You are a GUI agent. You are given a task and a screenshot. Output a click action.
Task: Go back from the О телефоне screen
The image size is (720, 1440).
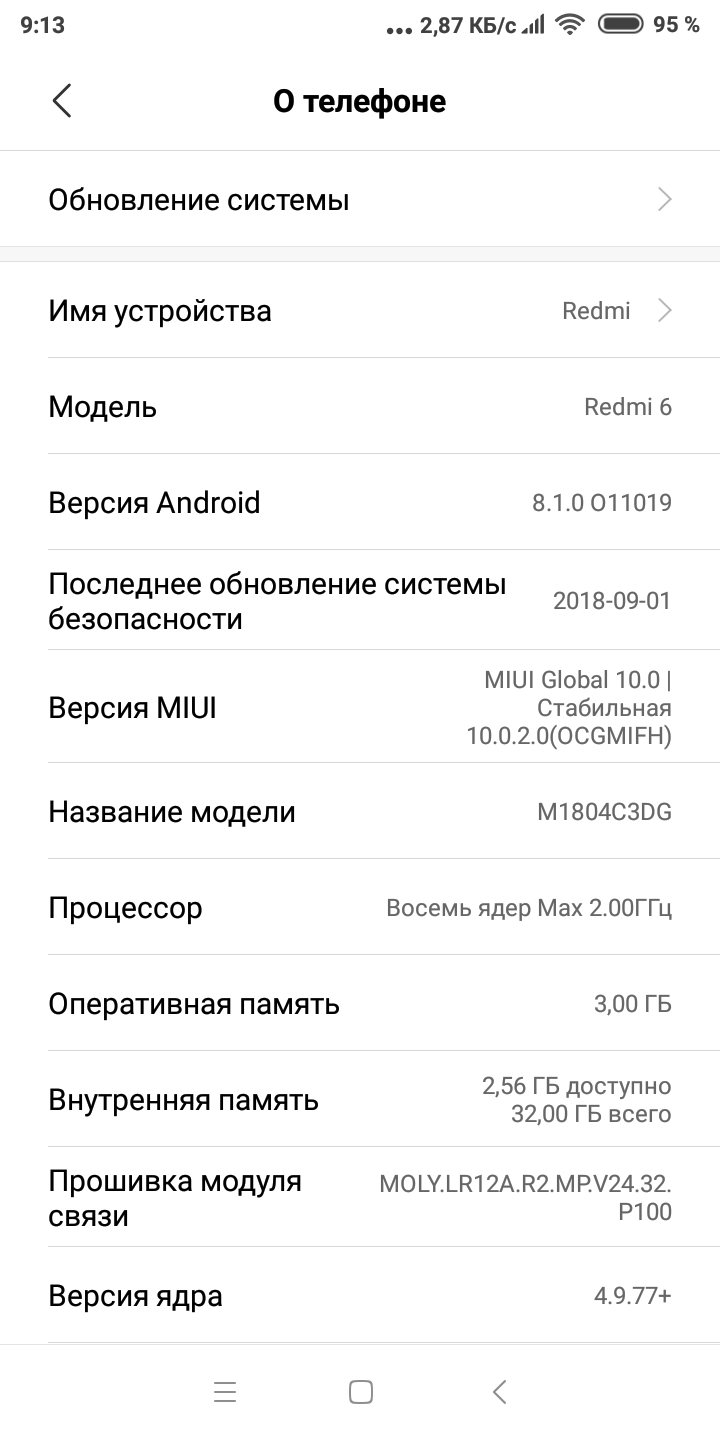62,101
